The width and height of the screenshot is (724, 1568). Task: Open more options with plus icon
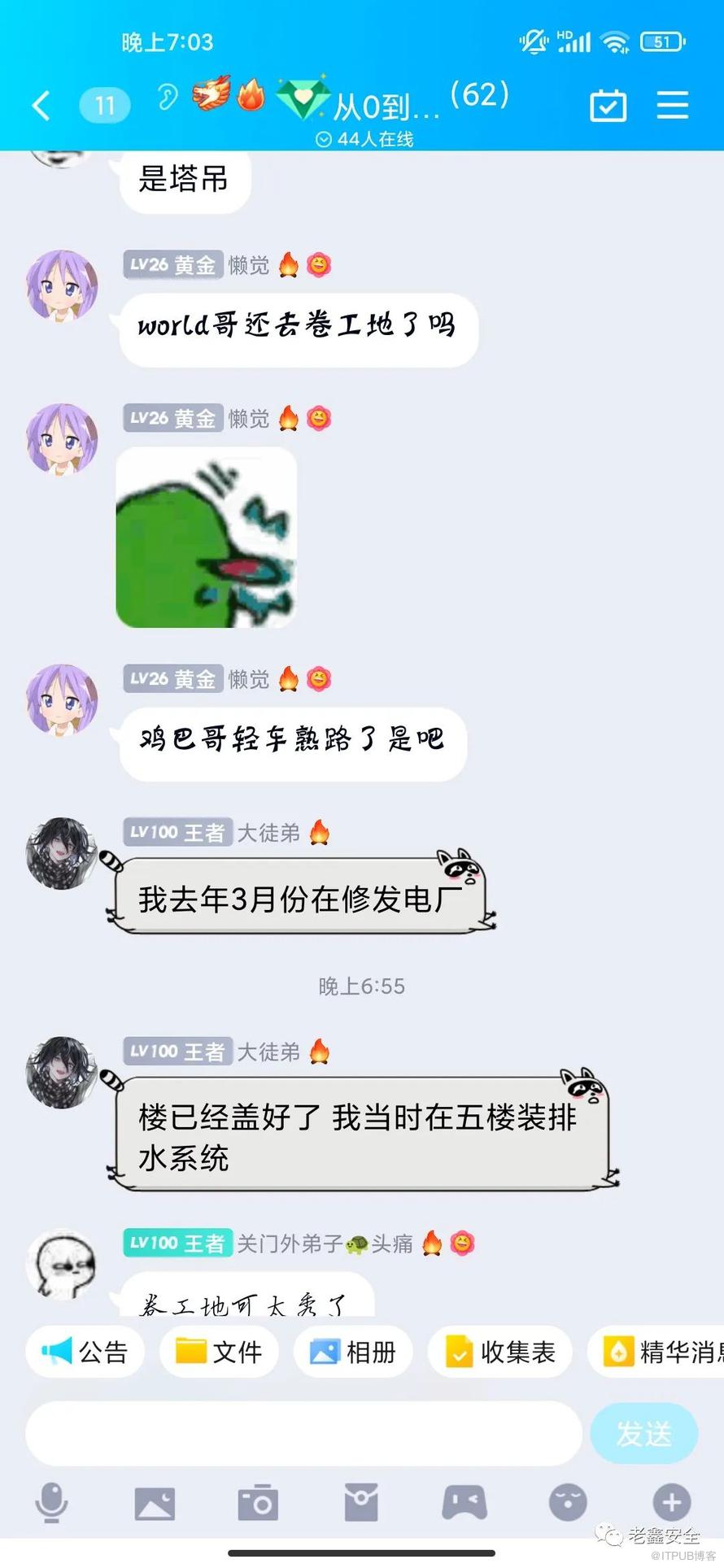click(671, 1503)
